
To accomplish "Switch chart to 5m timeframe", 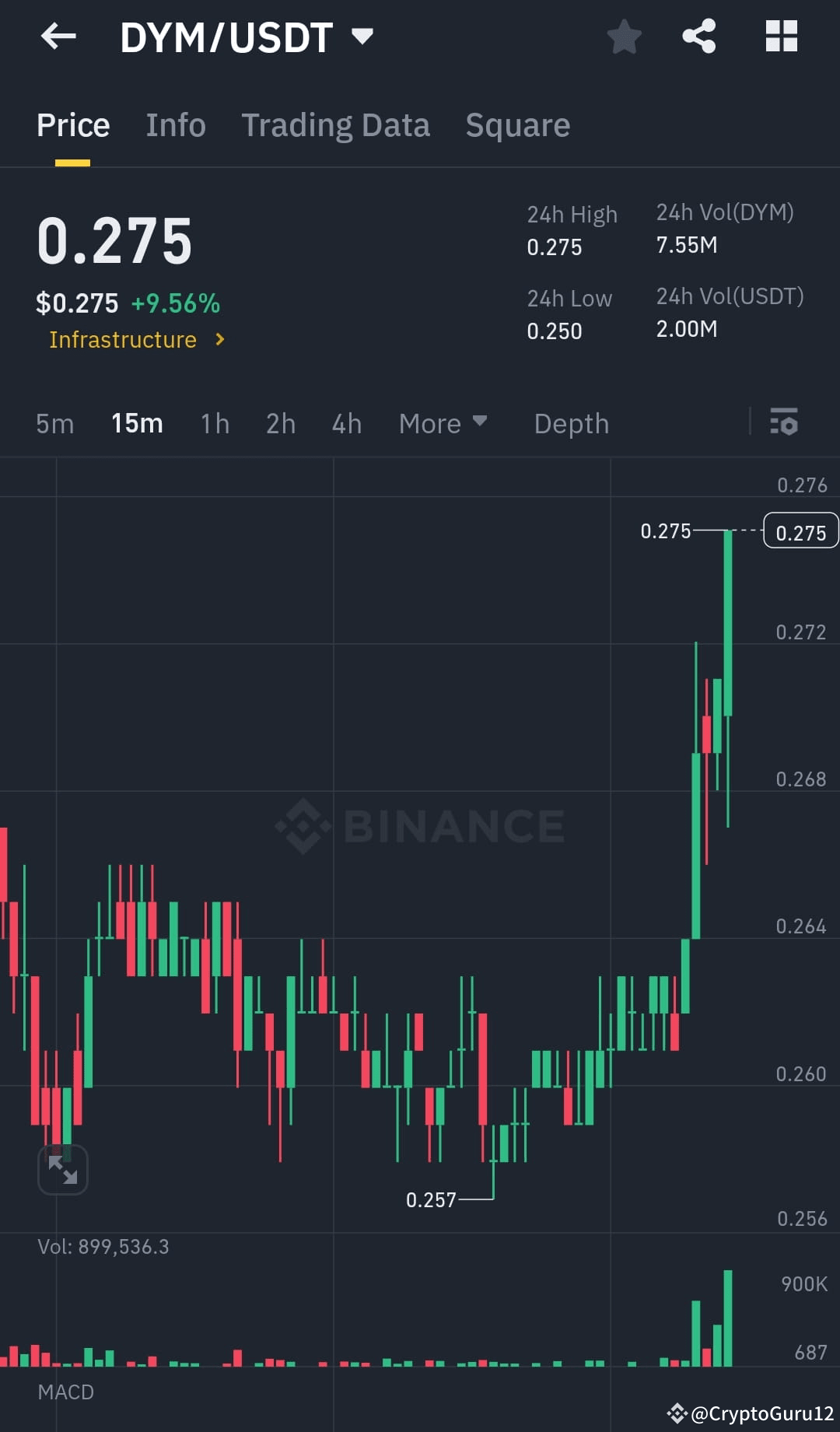I will tap(54, 423).
